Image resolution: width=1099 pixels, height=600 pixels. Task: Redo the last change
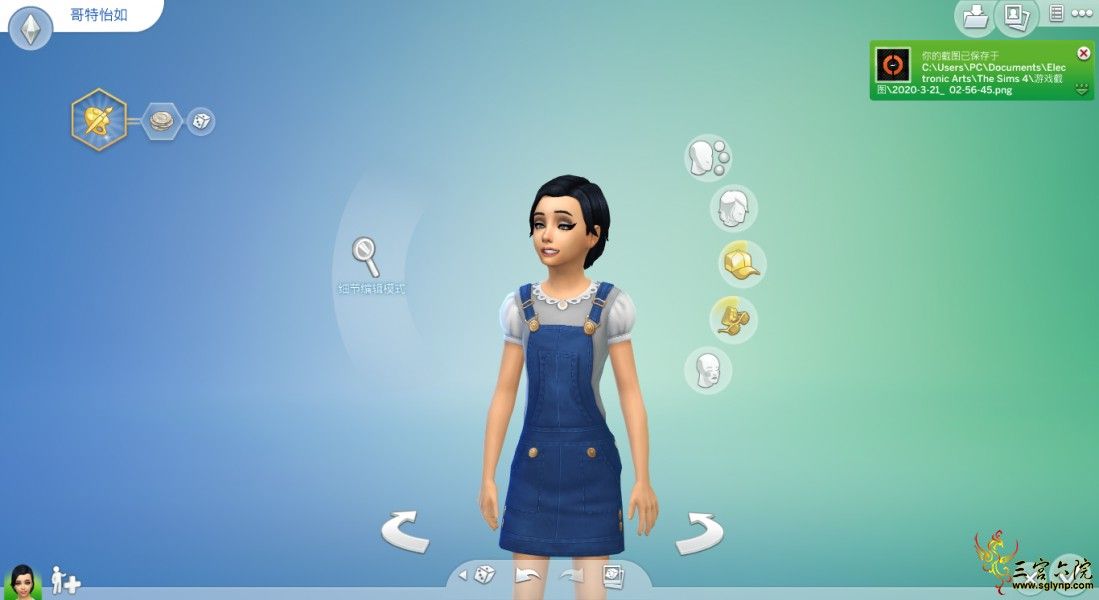571,575
